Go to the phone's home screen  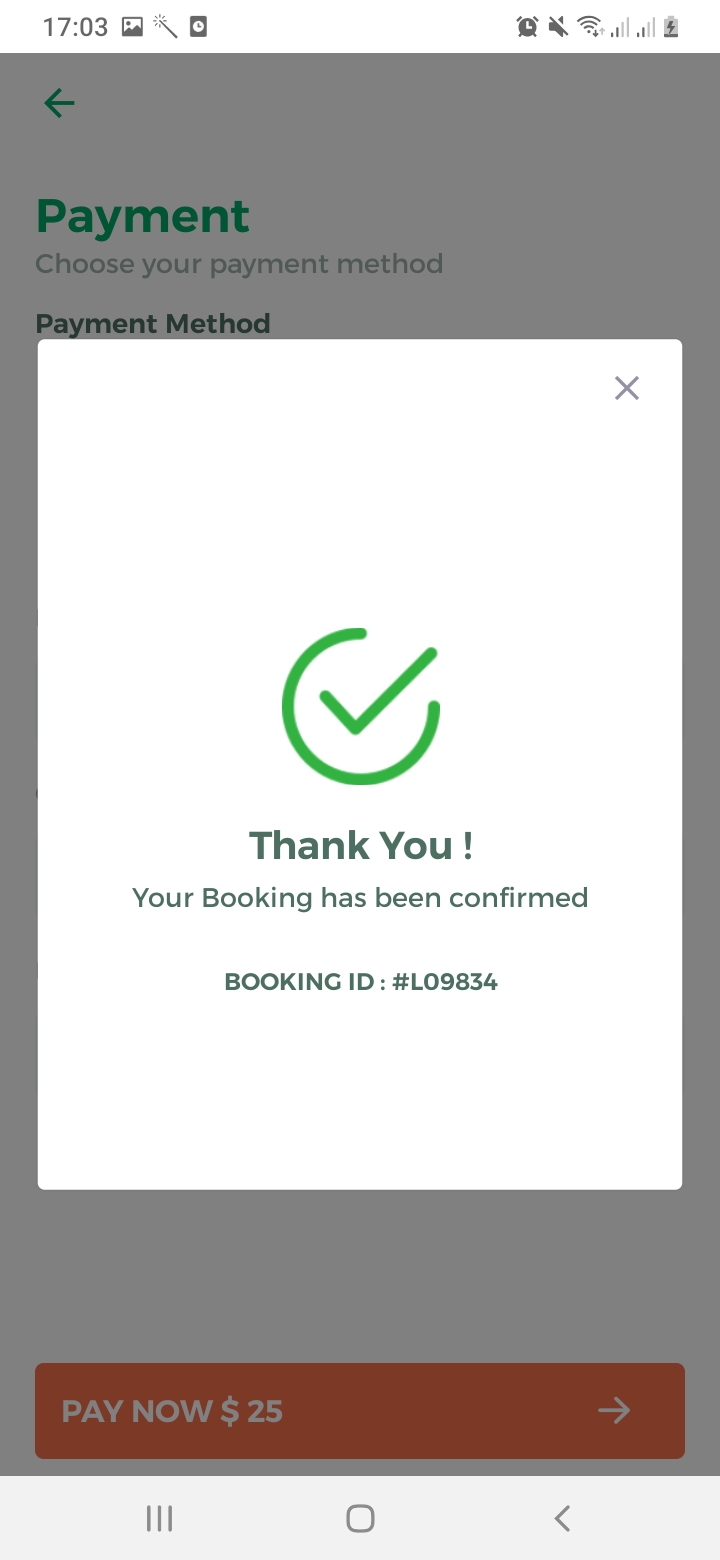click(x=360, y=1519)
